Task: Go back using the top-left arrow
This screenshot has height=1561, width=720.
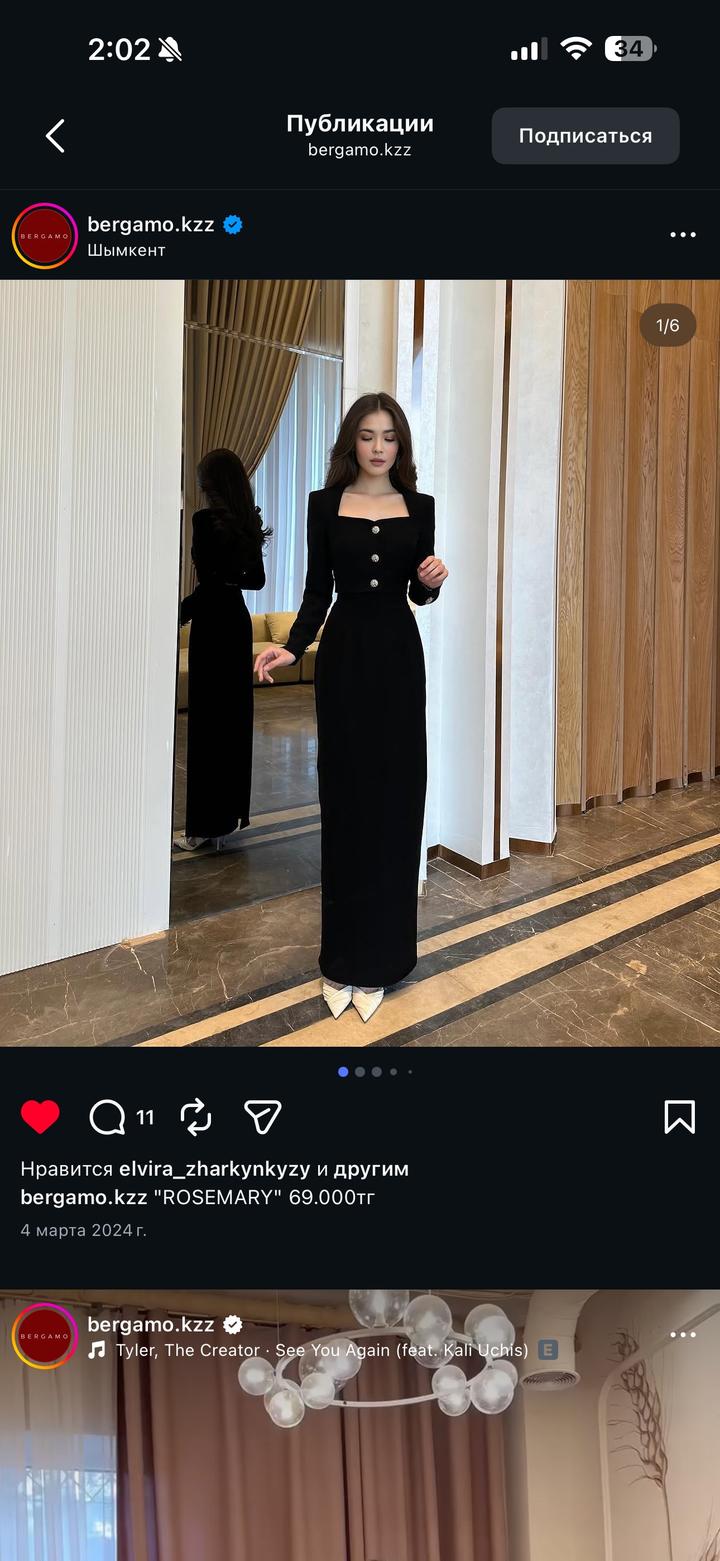Action: click(56, 136)
